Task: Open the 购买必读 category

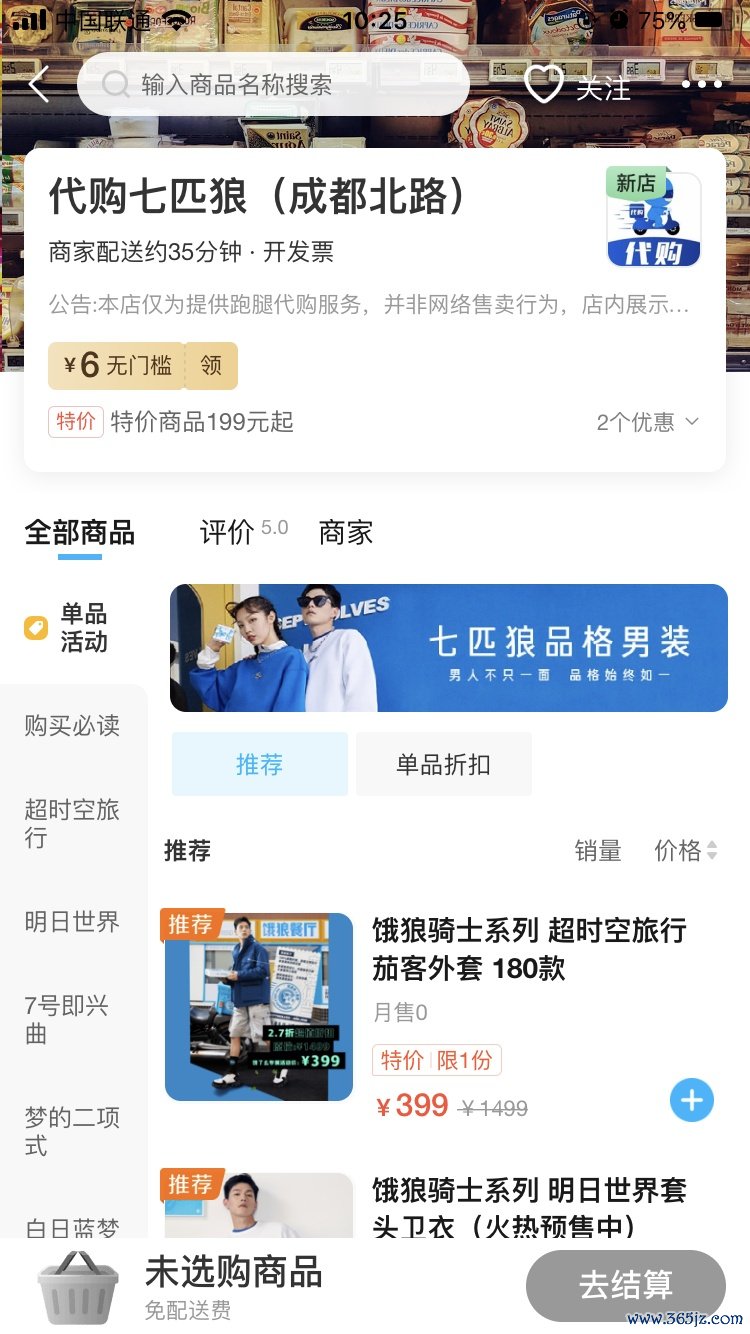Action: [x=72, y=725]
